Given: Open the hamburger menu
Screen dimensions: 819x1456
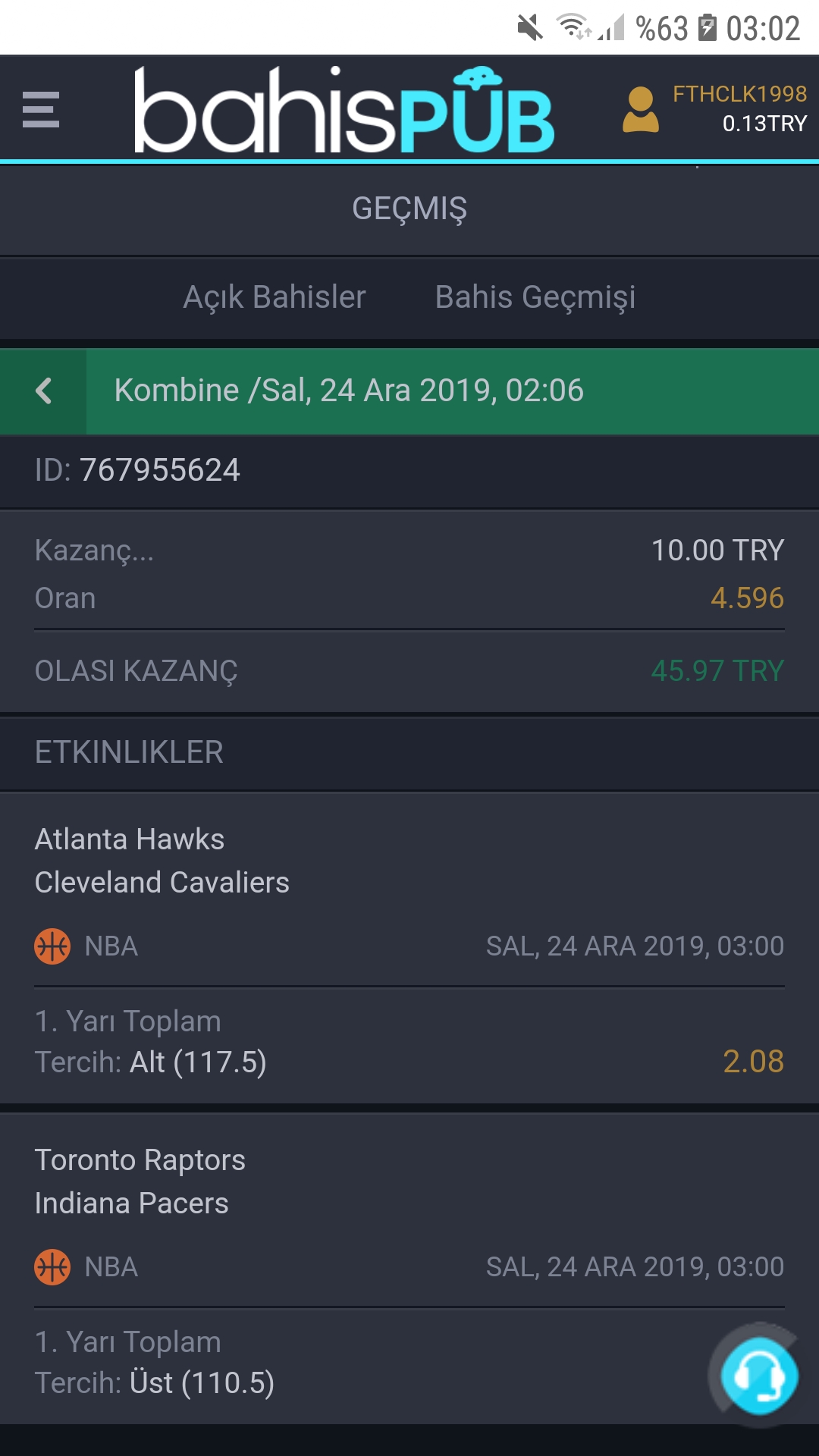Looking at the screenshot, I should (x=41, y=110).
